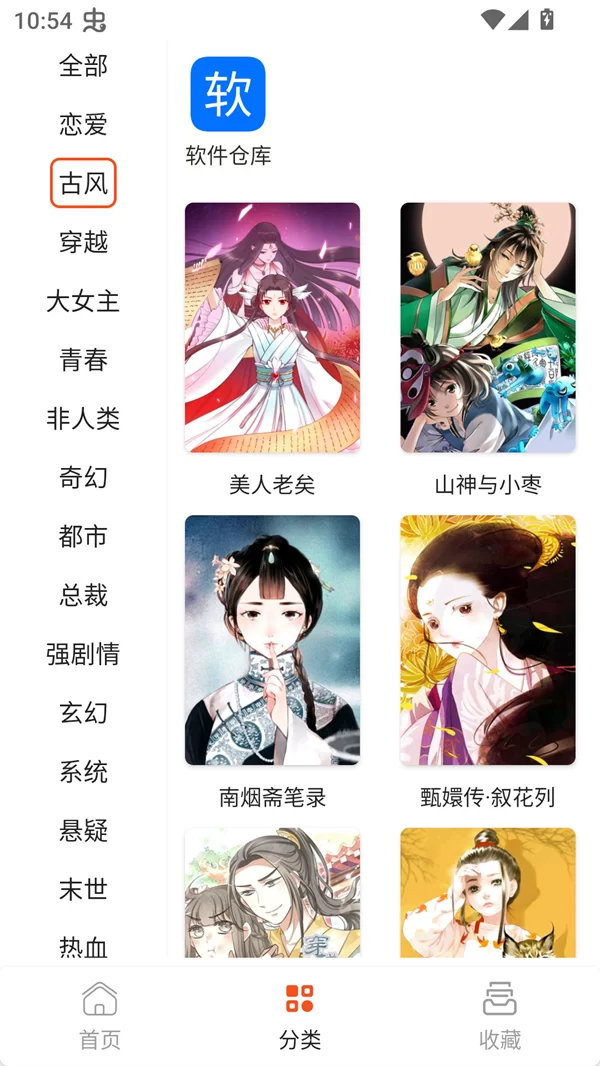Switch to the 恋爱 category
The width and height of the screenshot is (600, 1066).
point(83,125)
